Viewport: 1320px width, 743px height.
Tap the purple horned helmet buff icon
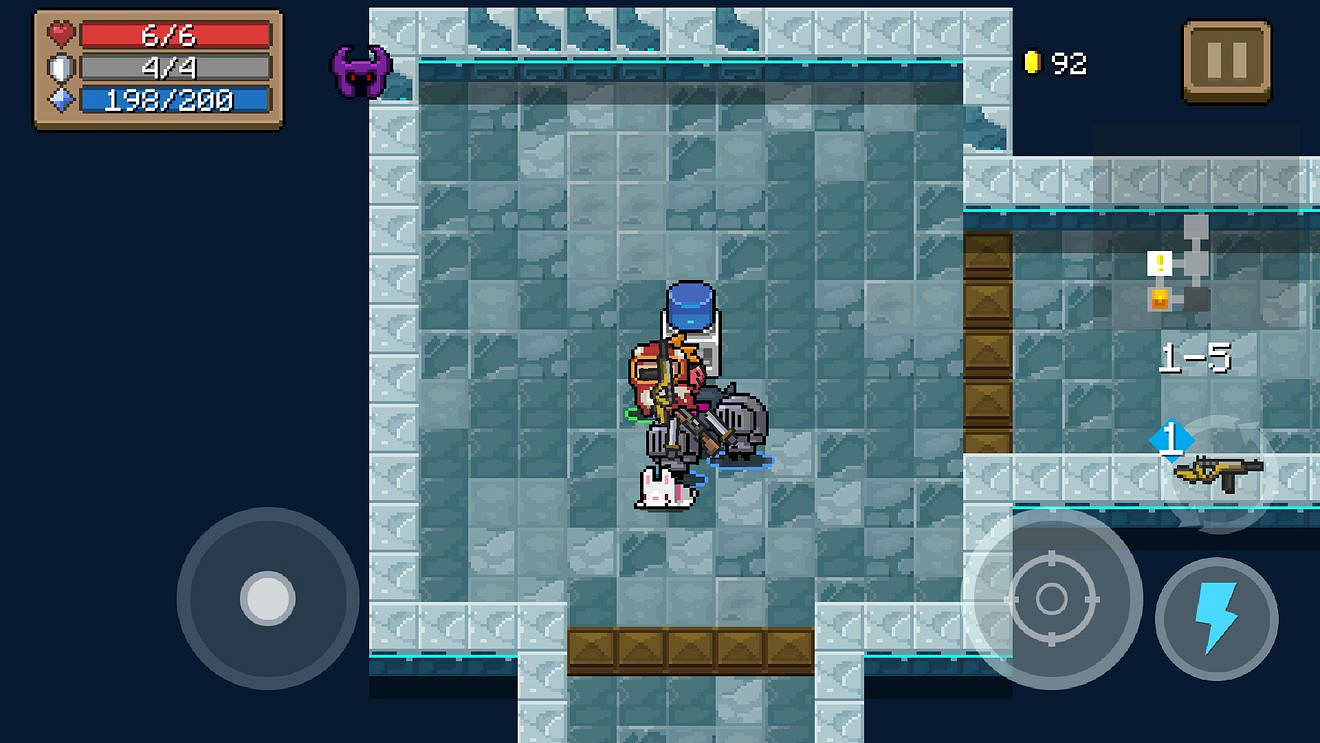tap(360, 71)
